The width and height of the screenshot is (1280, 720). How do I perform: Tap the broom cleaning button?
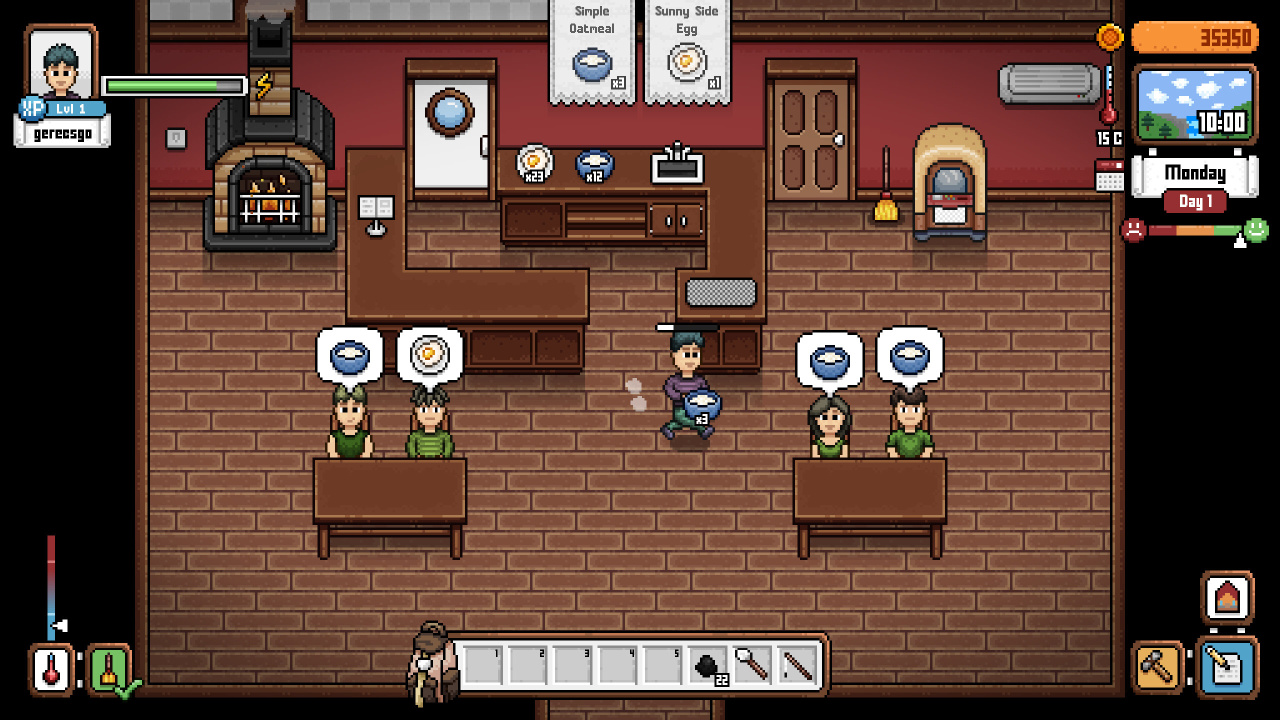point(108,669)
